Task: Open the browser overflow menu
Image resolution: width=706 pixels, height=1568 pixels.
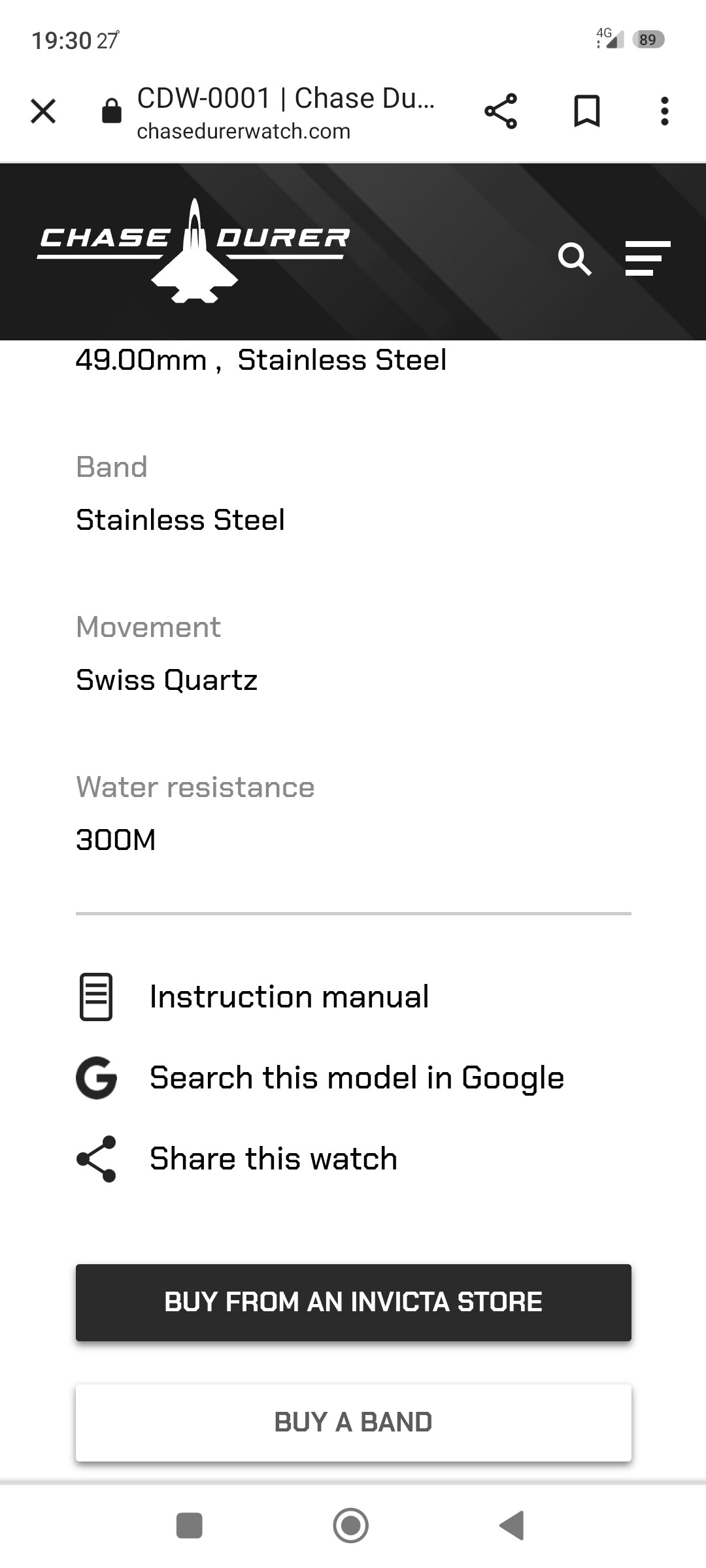Action: [665, 111]
